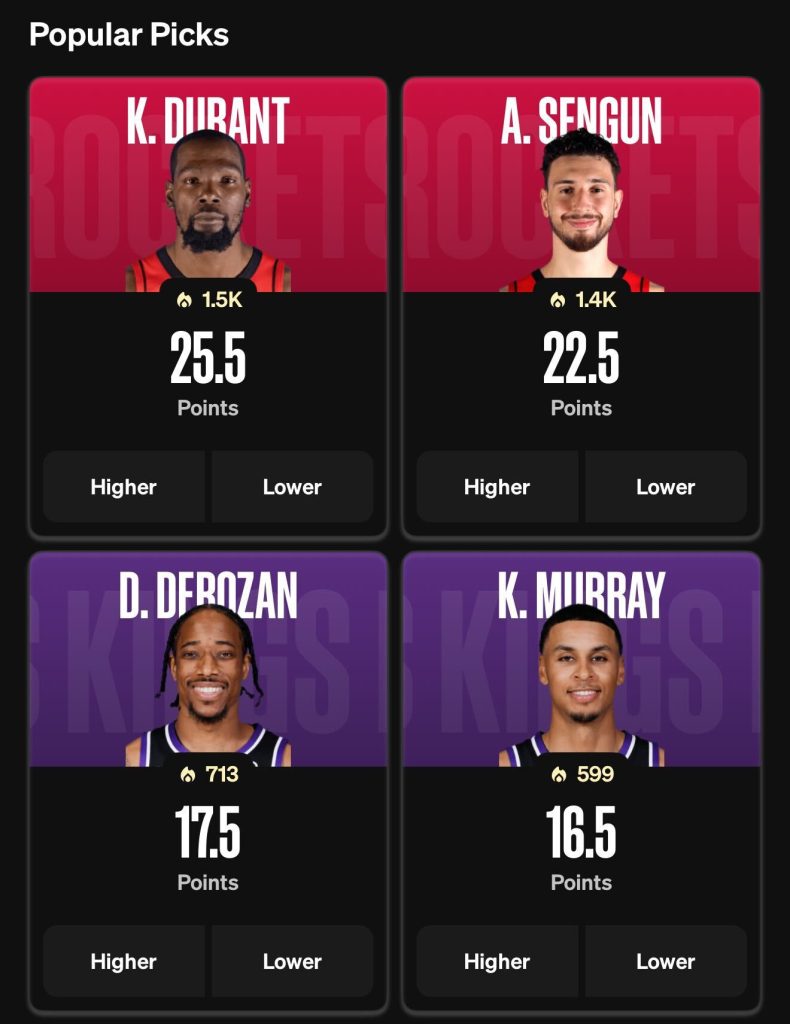Select Lower on A. Sengun 22.5 points
The height and width of the screenshot is (1024, 790).
[x=665, y=487]
